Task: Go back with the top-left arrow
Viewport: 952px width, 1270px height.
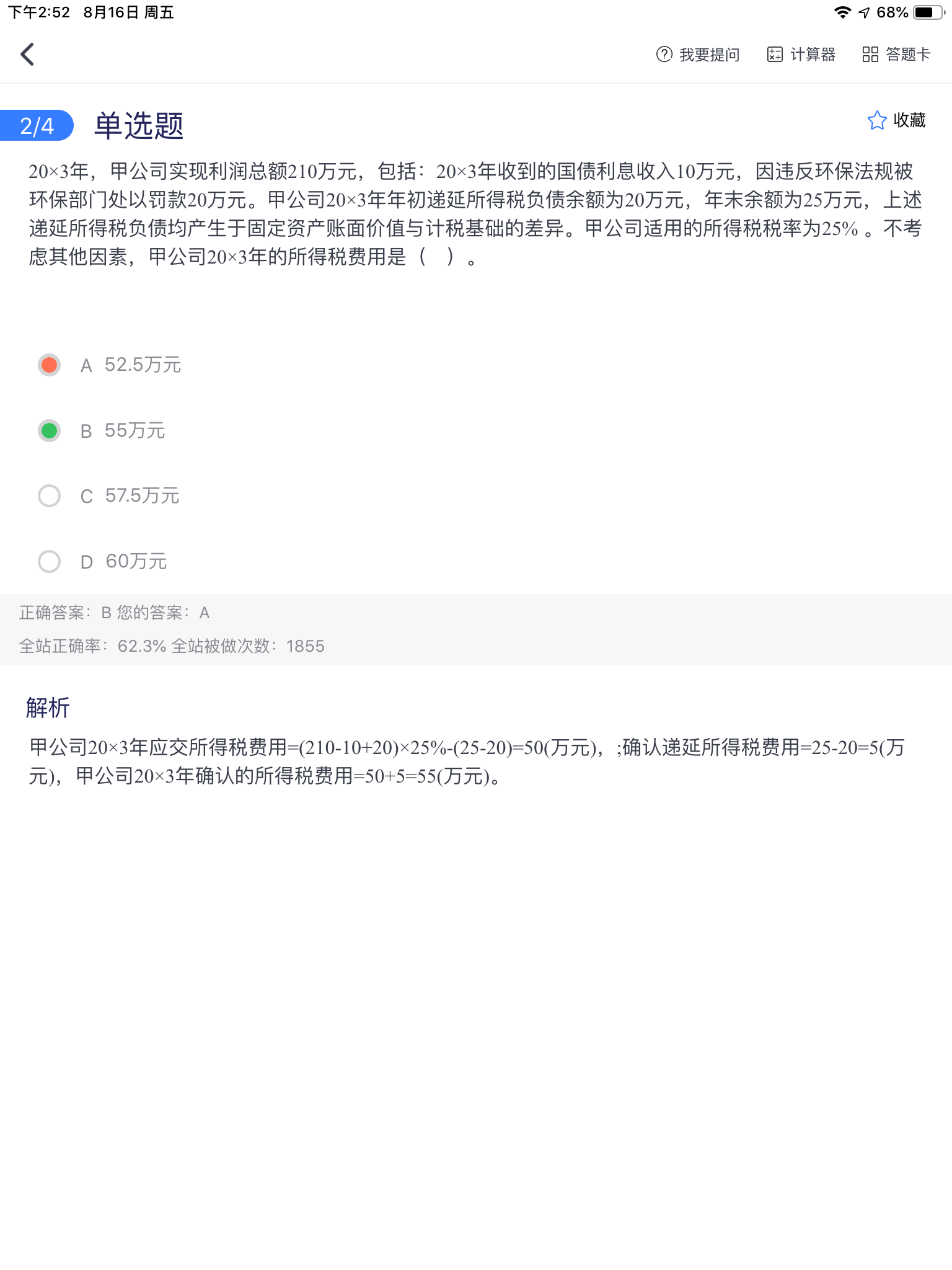Action: click(x=27, y=55)
